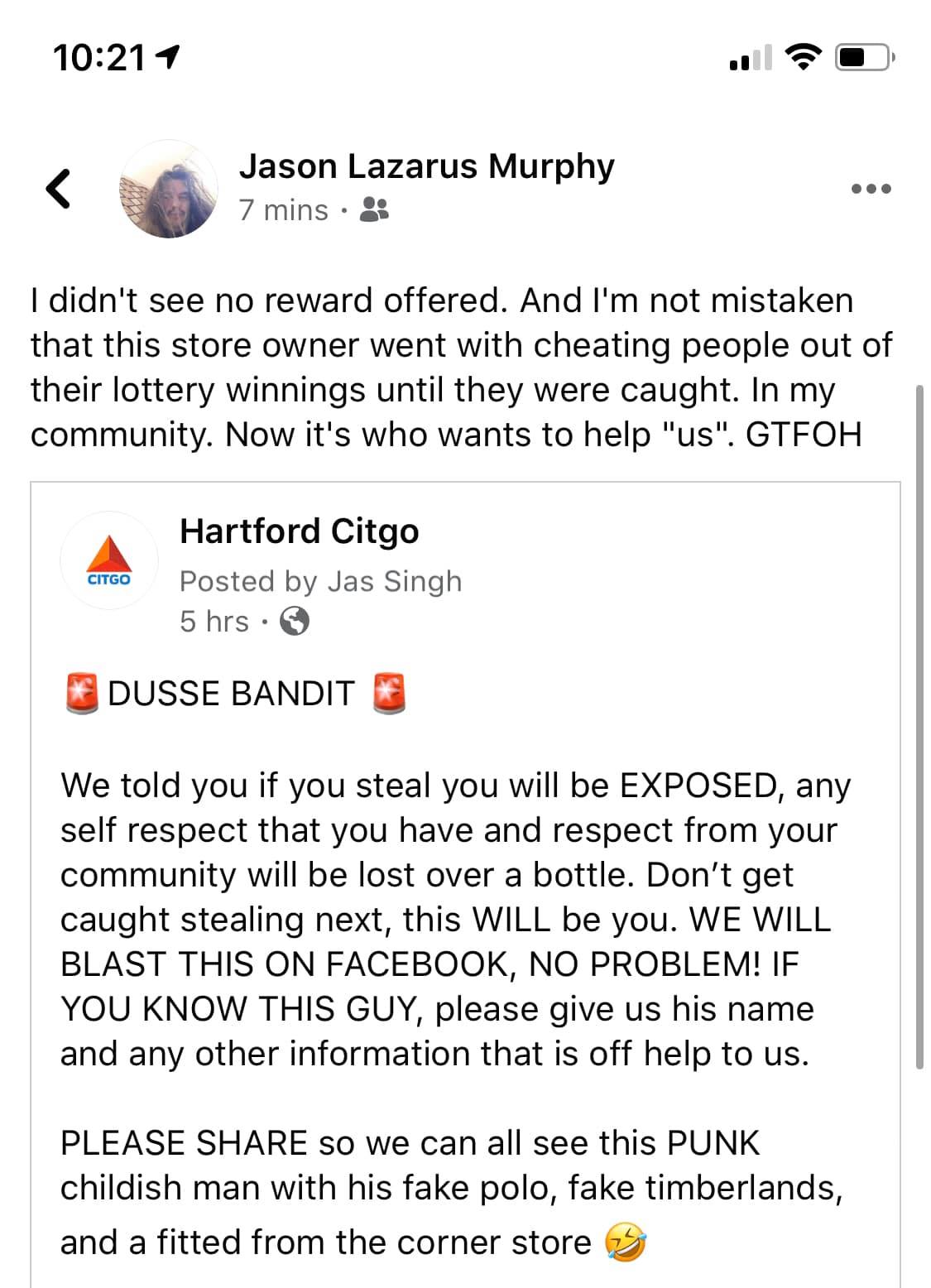The width and height of the screenshot is (931, 1288).
Task: Open the profile name Jason Lazarus Murphy
Action: 426,166
